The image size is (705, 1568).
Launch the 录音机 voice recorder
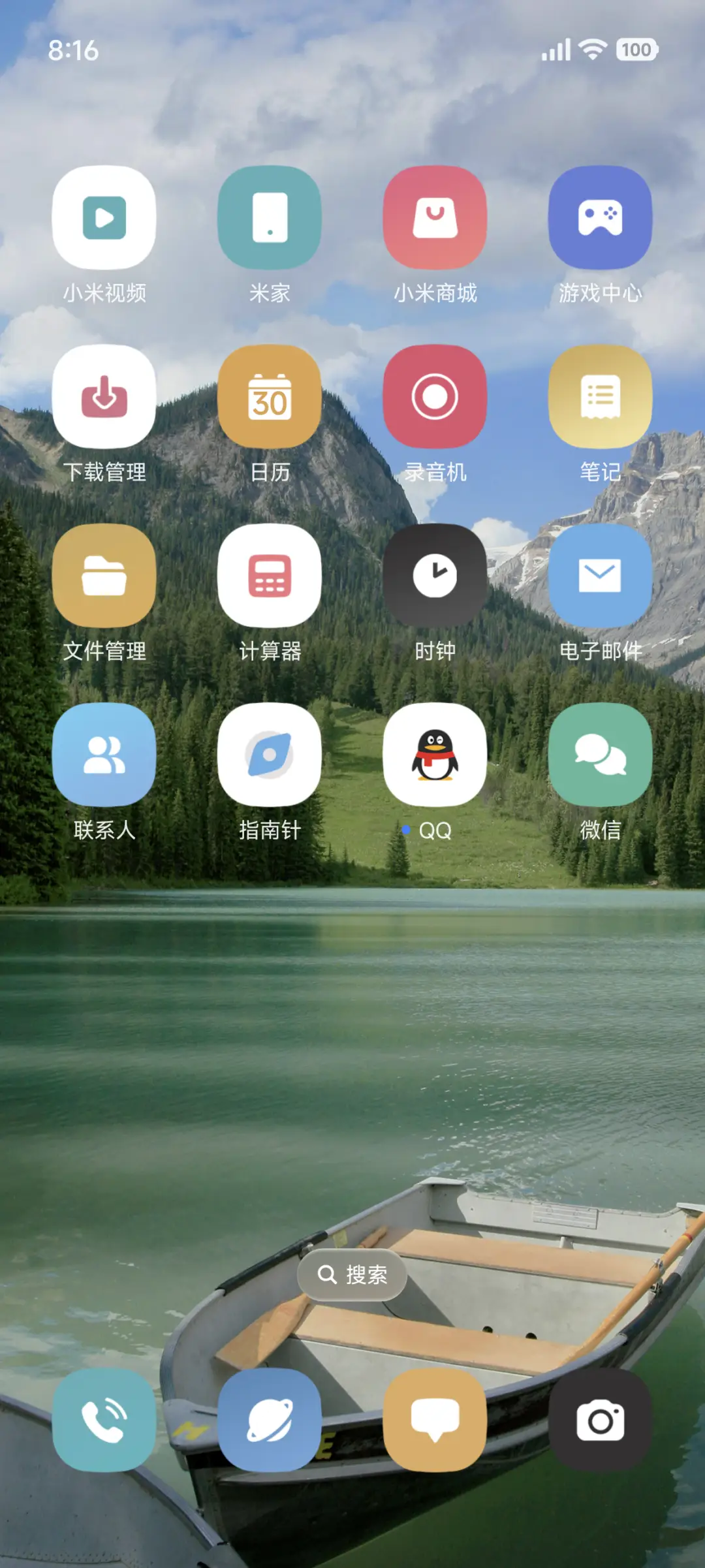point(435,400)
